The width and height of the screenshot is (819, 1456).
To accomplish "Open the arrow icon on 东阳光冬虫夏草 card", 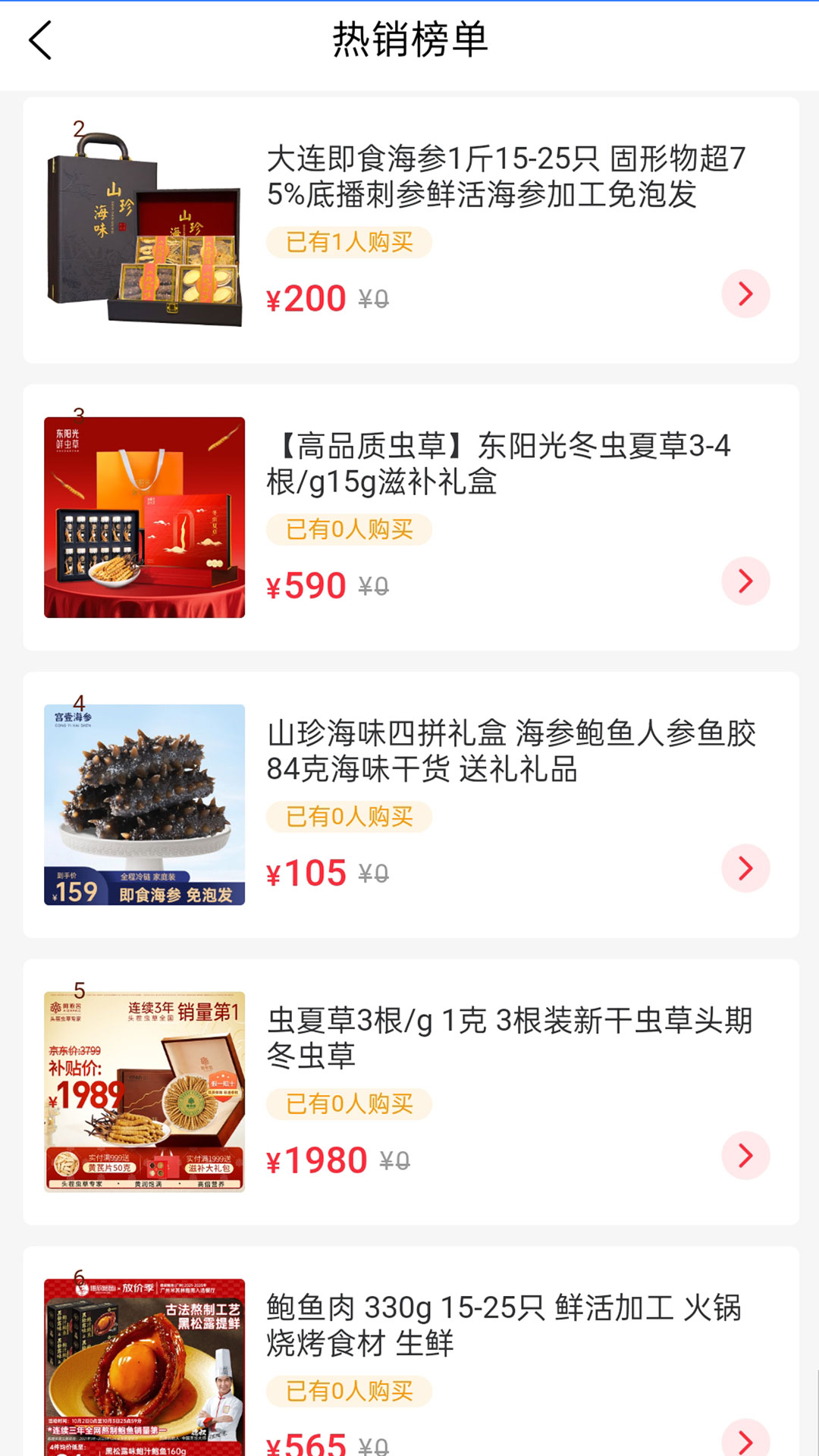I will point(747,580).
